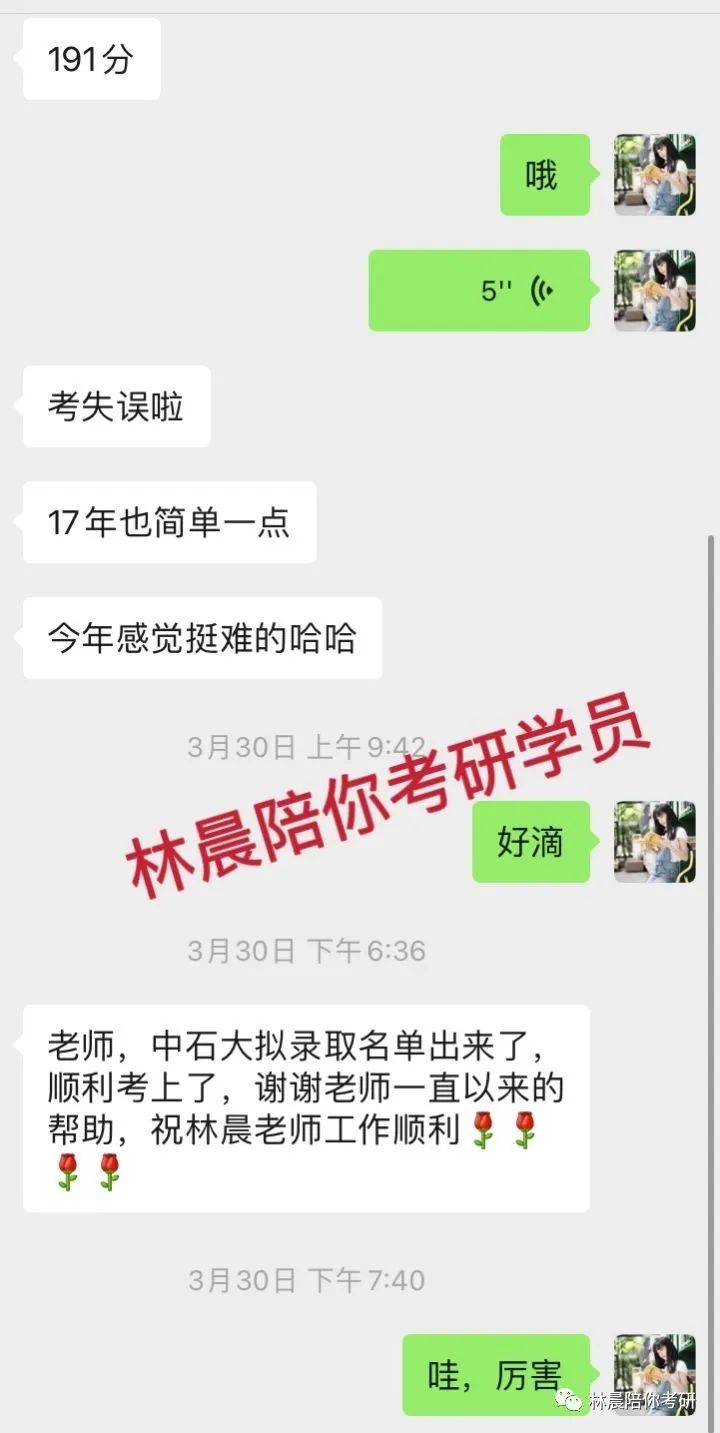Play the 5-second voice message
Image resolution: width=720 pixels, height=1433 pixels.
[x=478, y=291]
